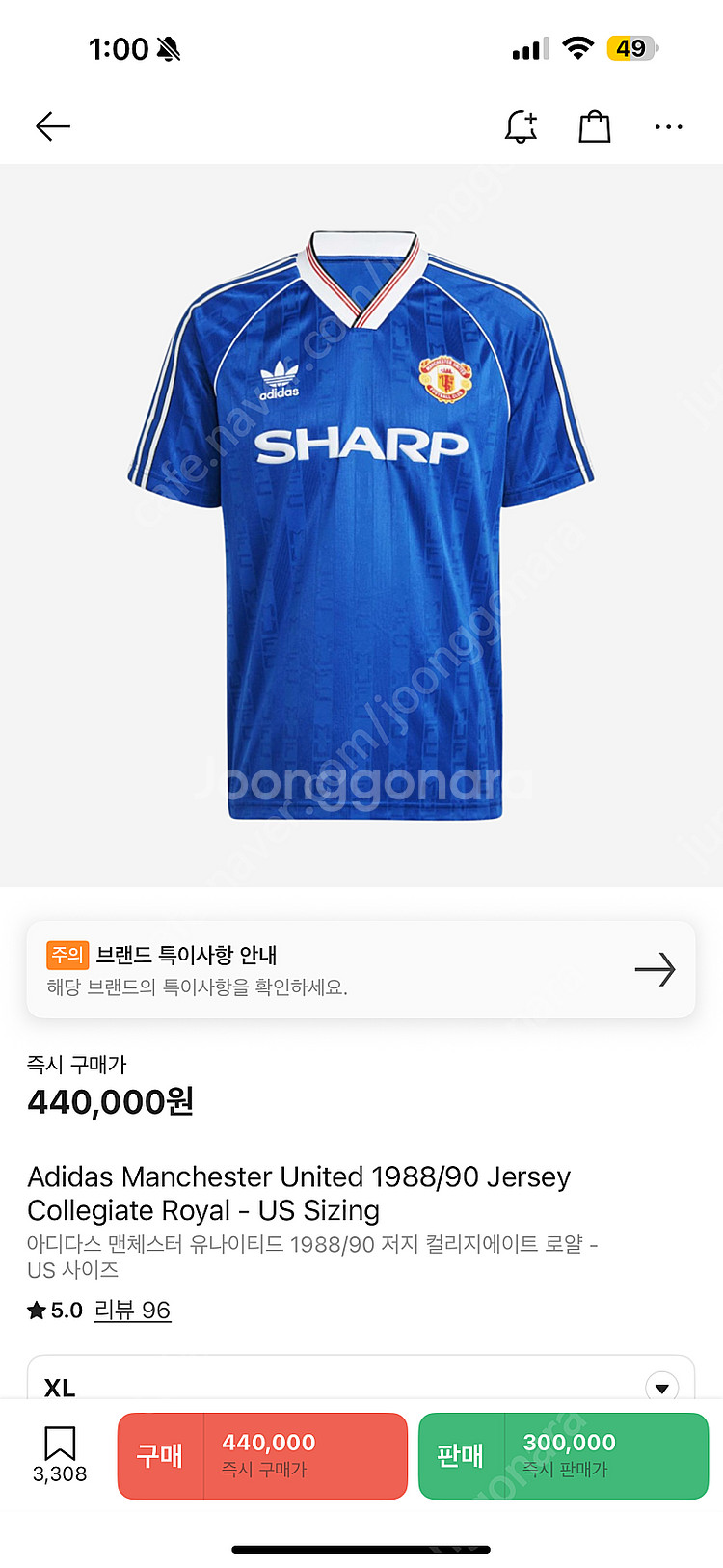Viewport: 723px width, 1568px height.
Task: Go back using the arrow
Action: coord(53,126)
